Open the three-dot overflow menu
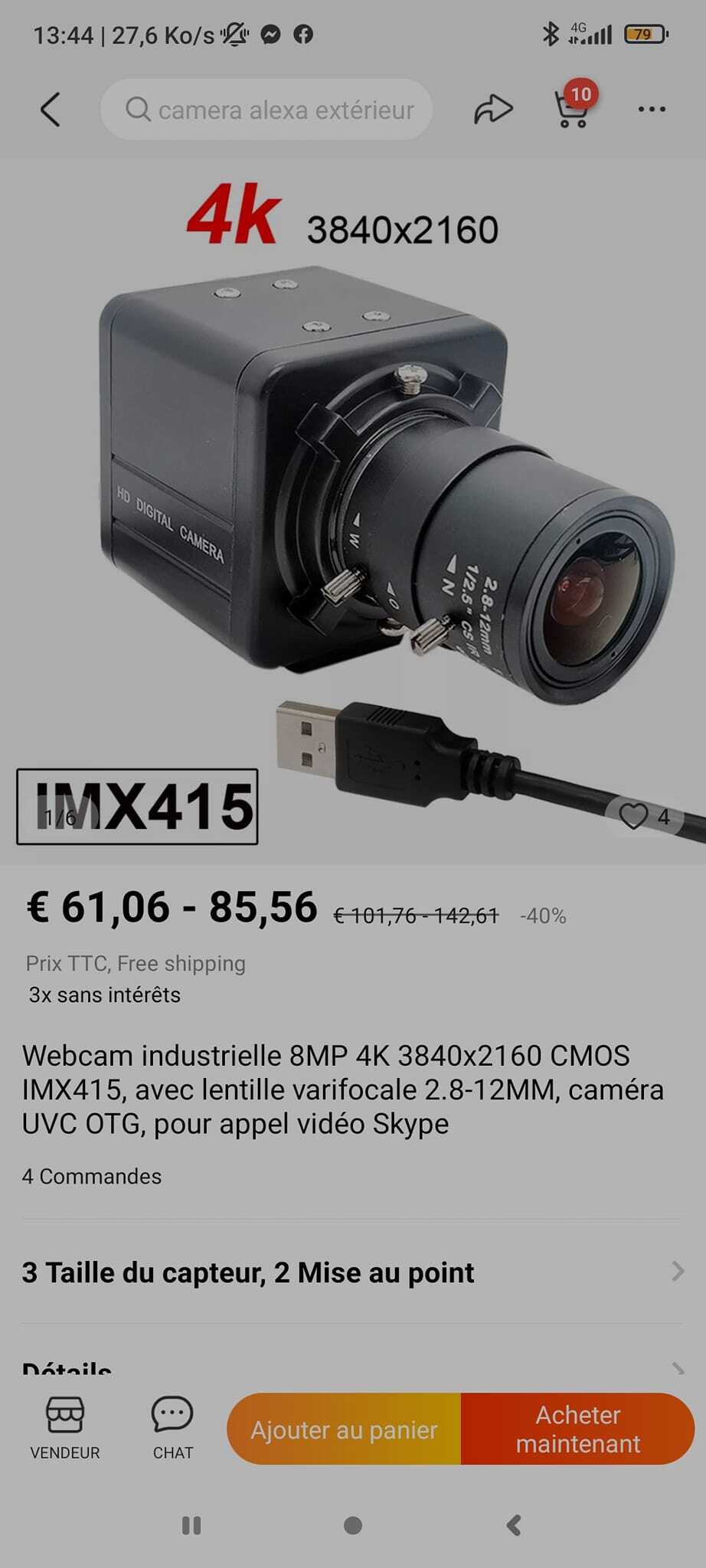Image resolution: width=706 pixels, height=1568 pixels. click(652, 109)
